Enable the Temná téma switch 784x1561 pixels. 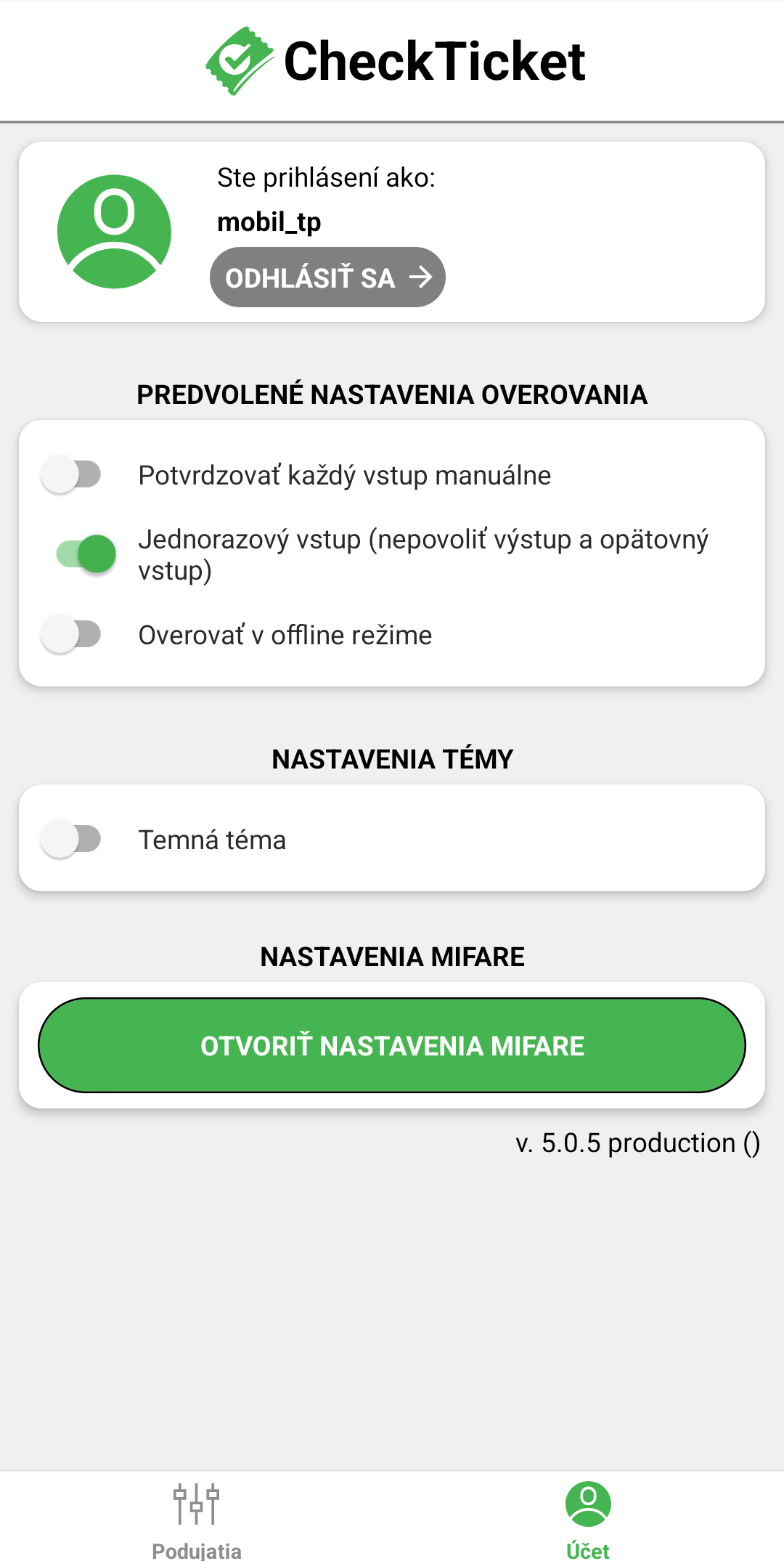click(71, 840)
